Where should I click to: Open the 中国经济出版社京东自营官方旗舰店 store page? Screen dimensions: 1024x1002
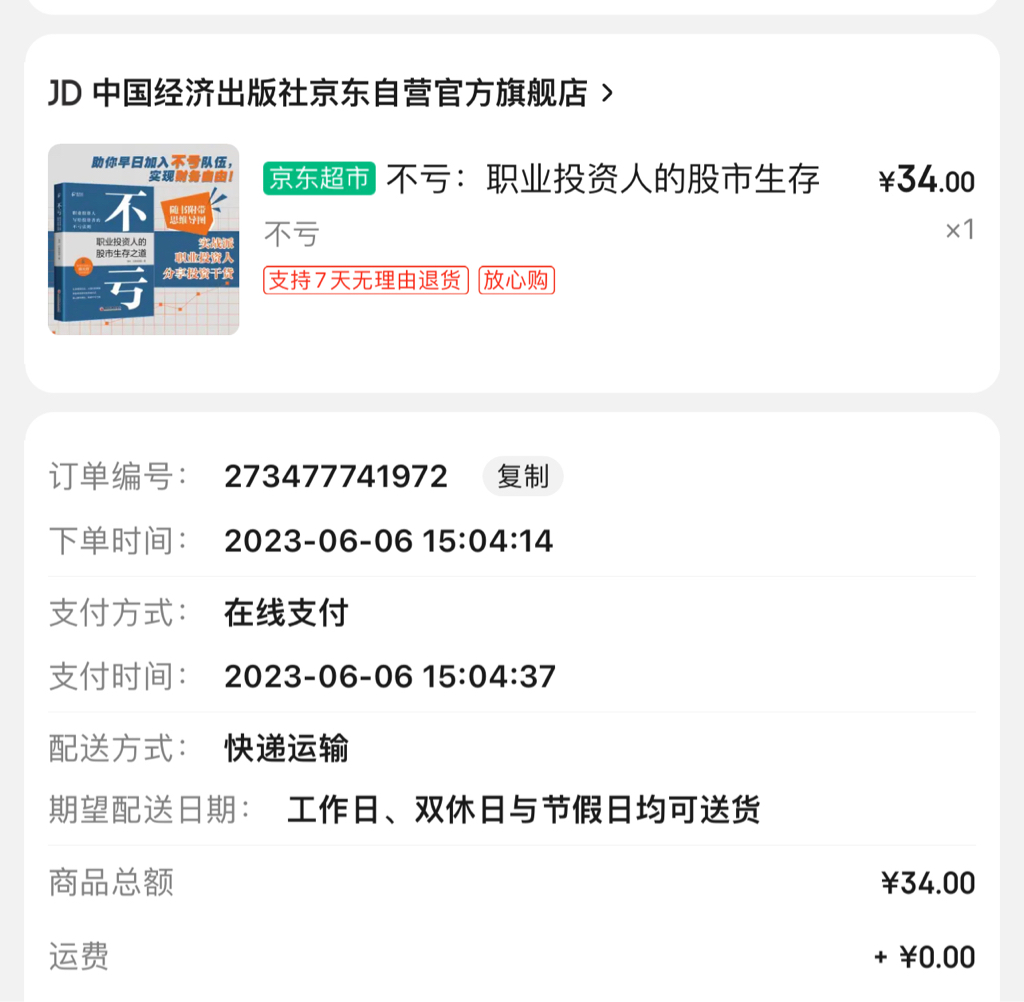pyautogui.click(x=330, y=94)
